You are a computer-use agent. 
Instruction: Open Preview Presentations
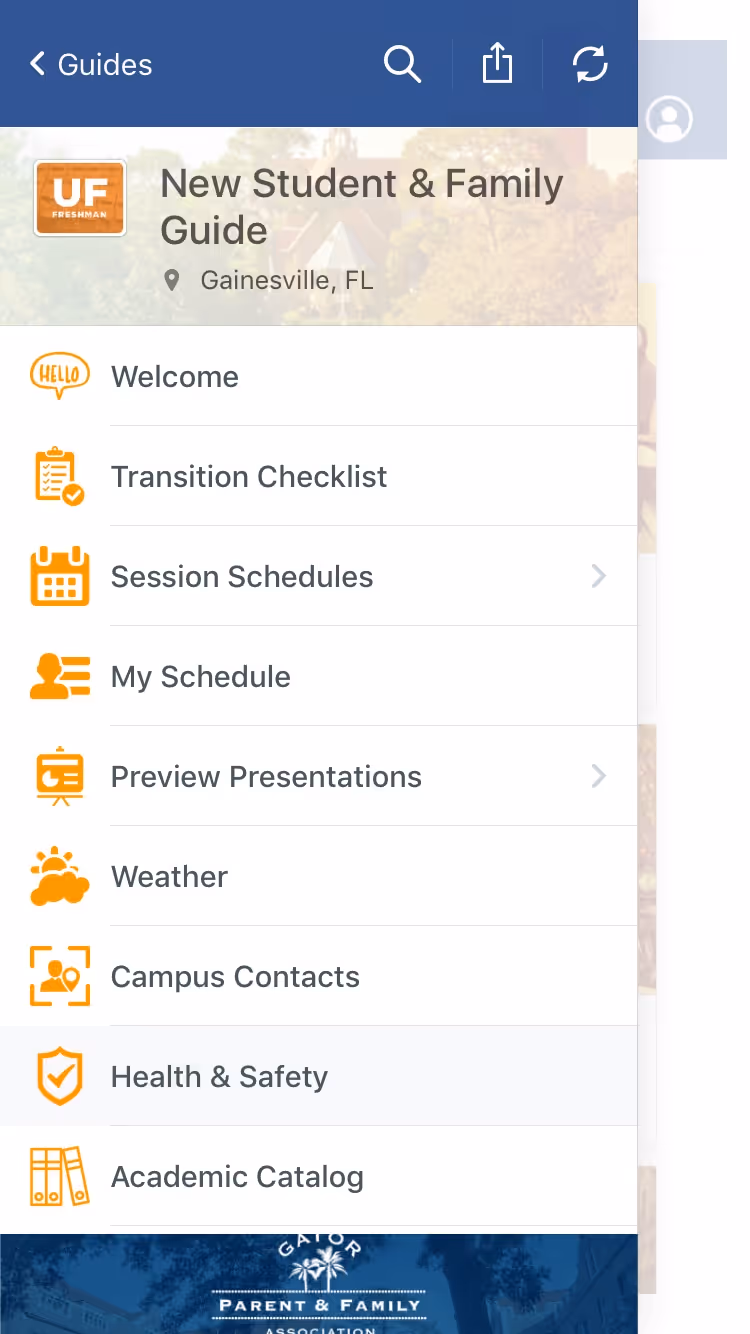(x=319, y=776)
